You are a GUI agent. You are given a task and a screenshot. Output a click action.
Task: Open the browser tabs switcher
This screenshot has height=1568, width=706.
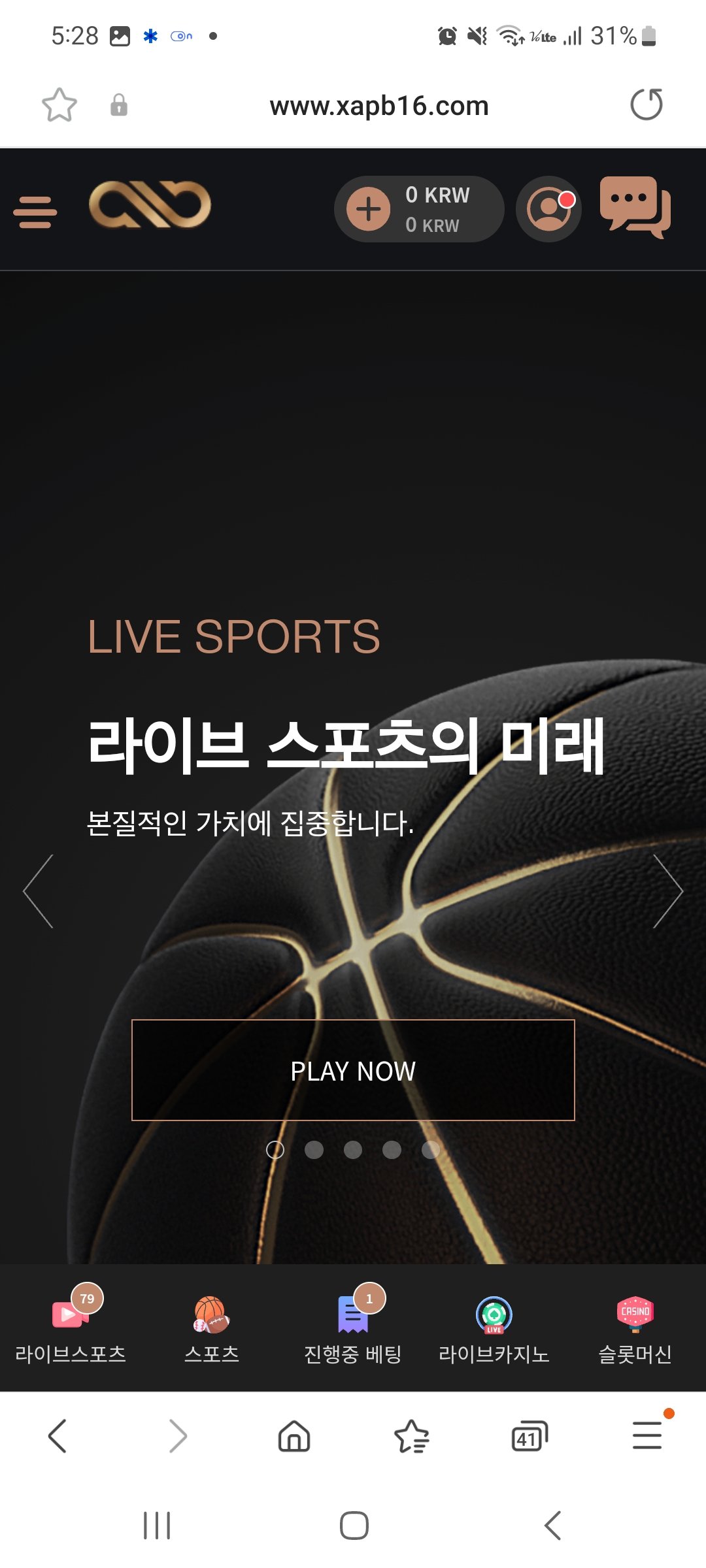click(x=529, y=1436)
